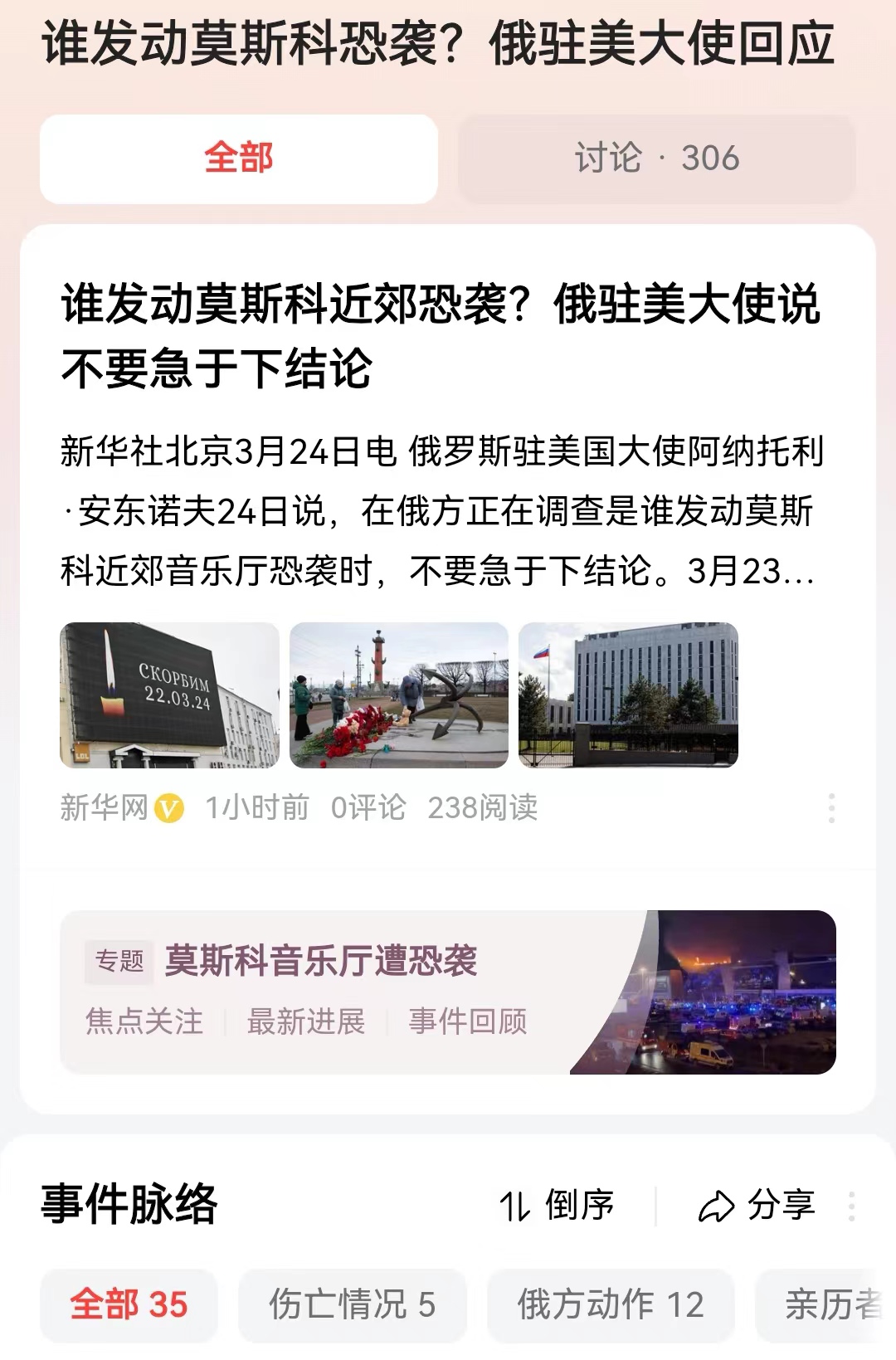Open the 新华网 publisher profile
Image resolution: width=896 pixels, height=1360 pixels.
coord(105,807)
